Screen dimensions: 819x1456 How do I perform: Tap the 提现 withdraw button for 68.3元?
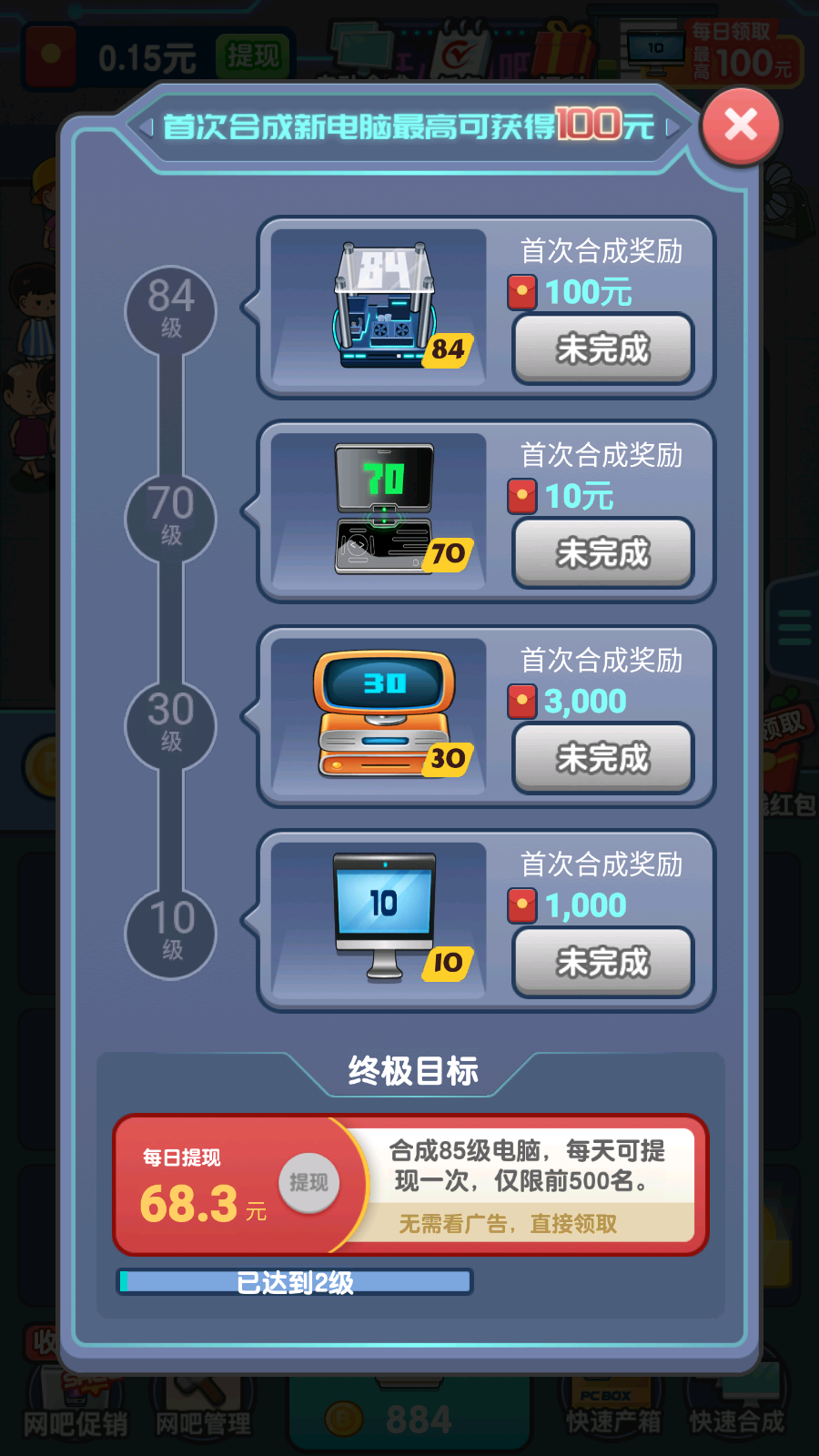(308, 1182)
